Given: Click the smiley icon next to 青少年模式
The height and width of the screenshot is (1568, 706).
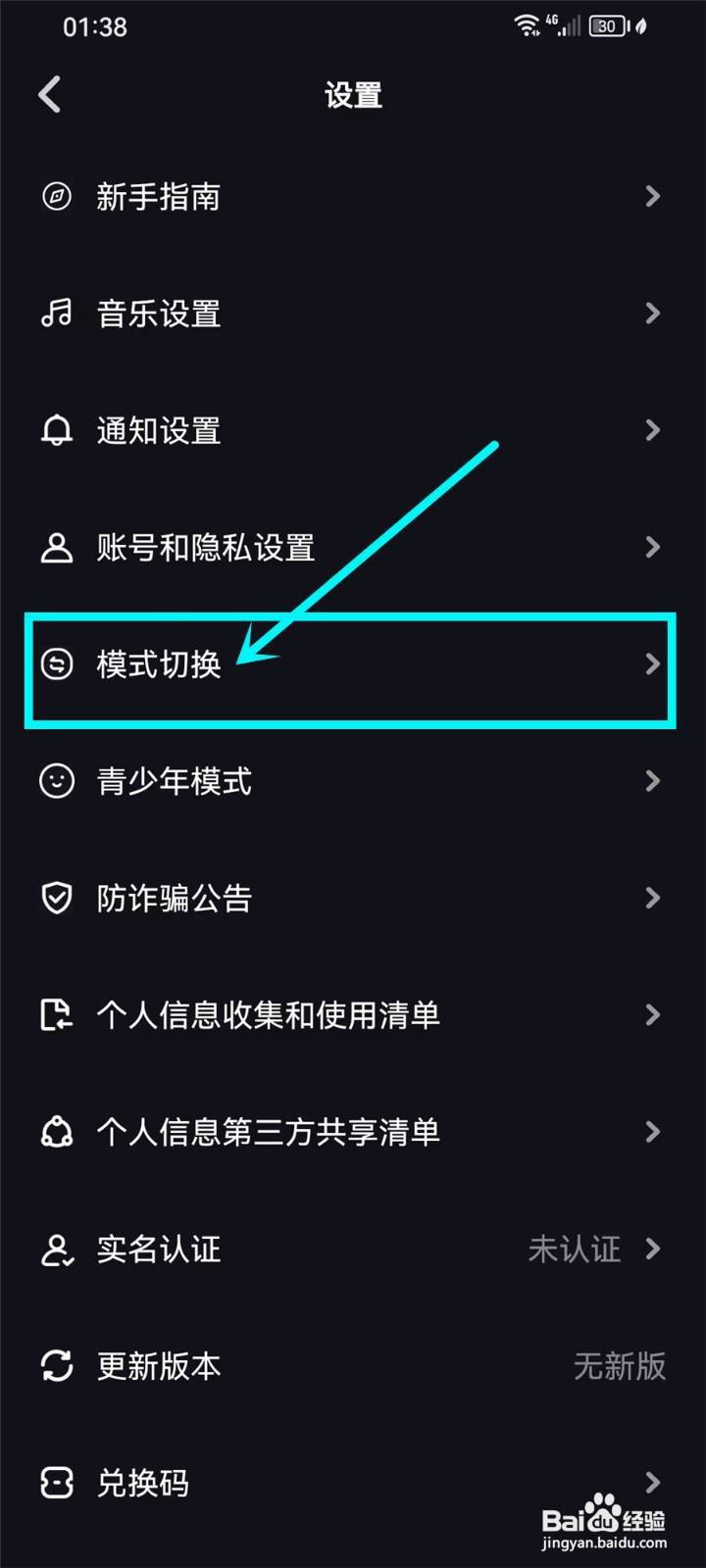Looking at the screenshot, I should (56, 781).
